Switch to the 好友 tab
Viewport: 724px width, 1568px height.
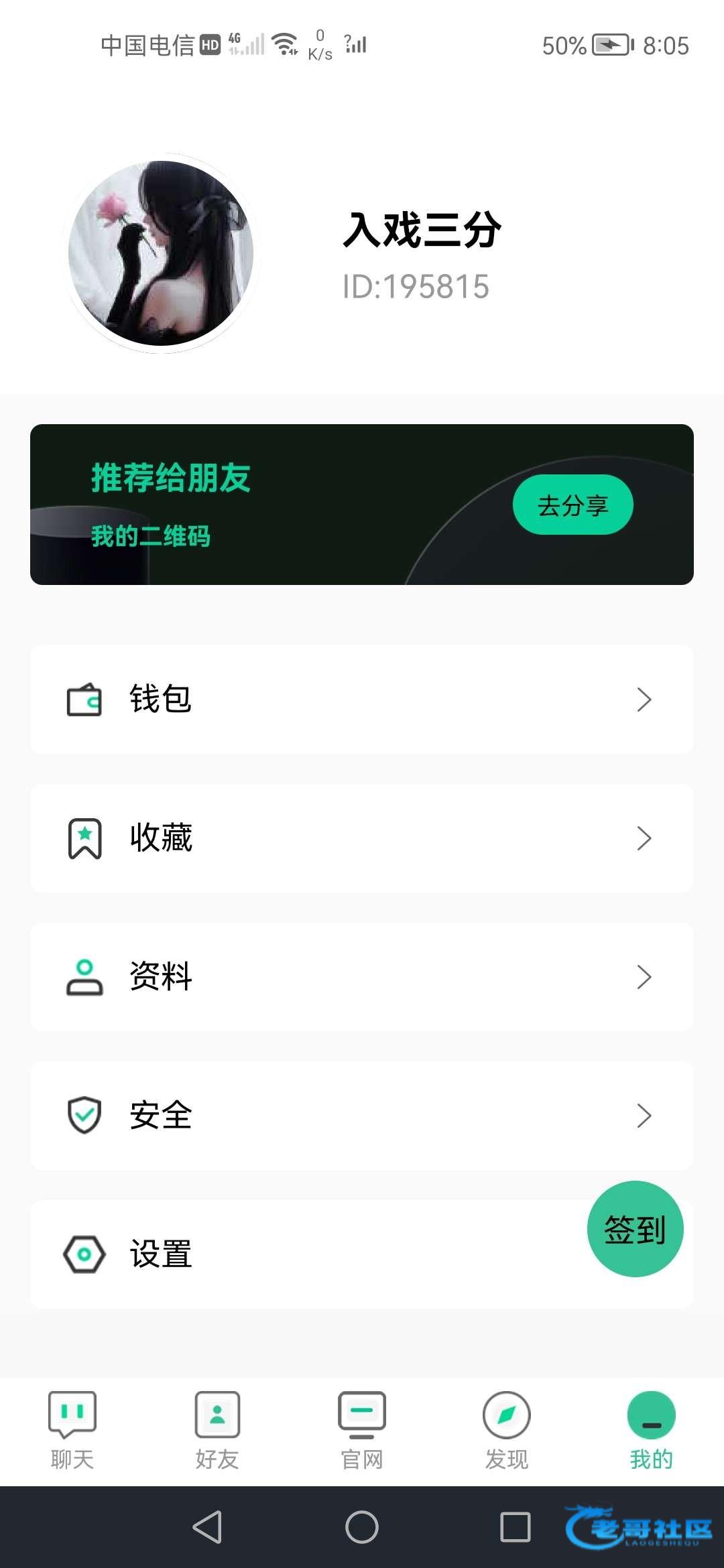tap(217, 1430)
